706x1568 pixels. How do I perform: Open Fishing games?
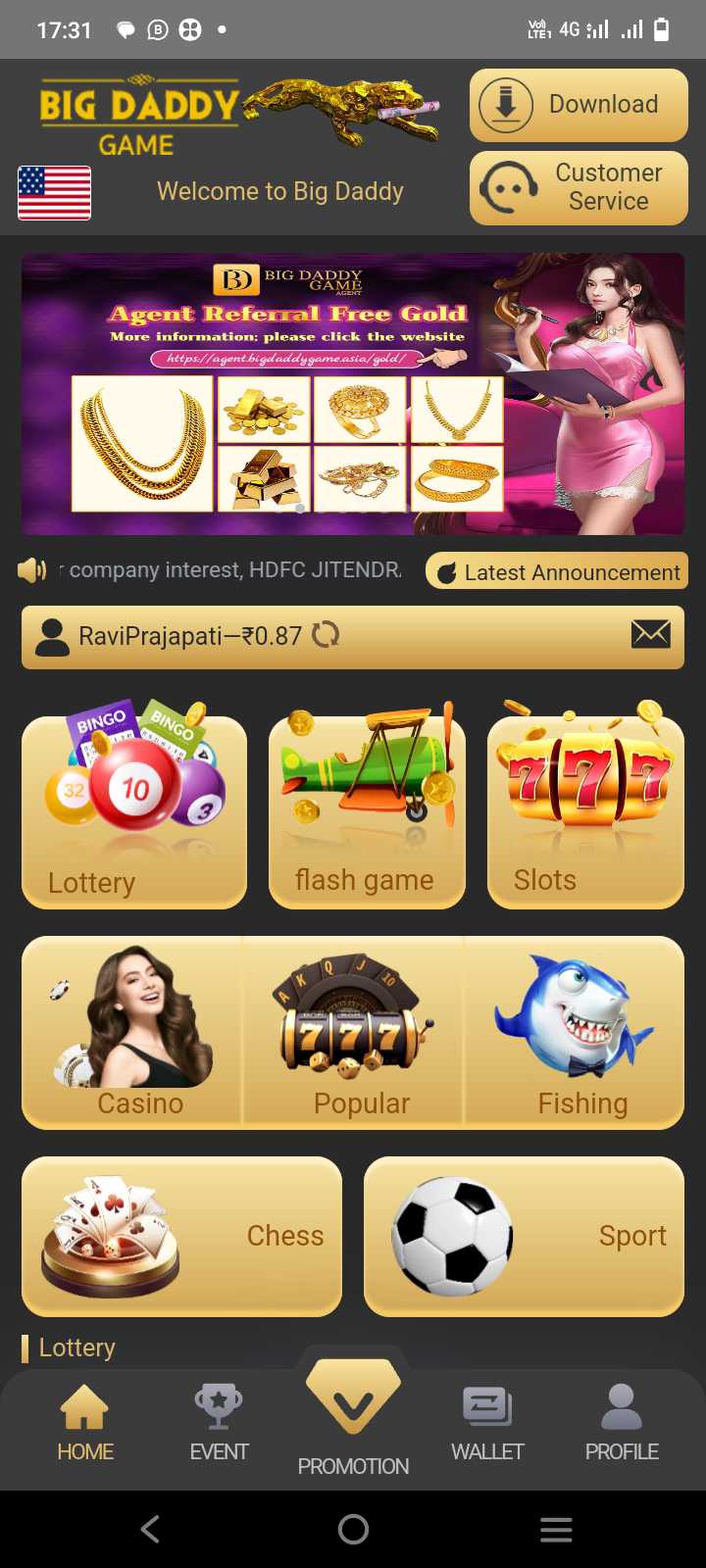tap(575, 1032)
